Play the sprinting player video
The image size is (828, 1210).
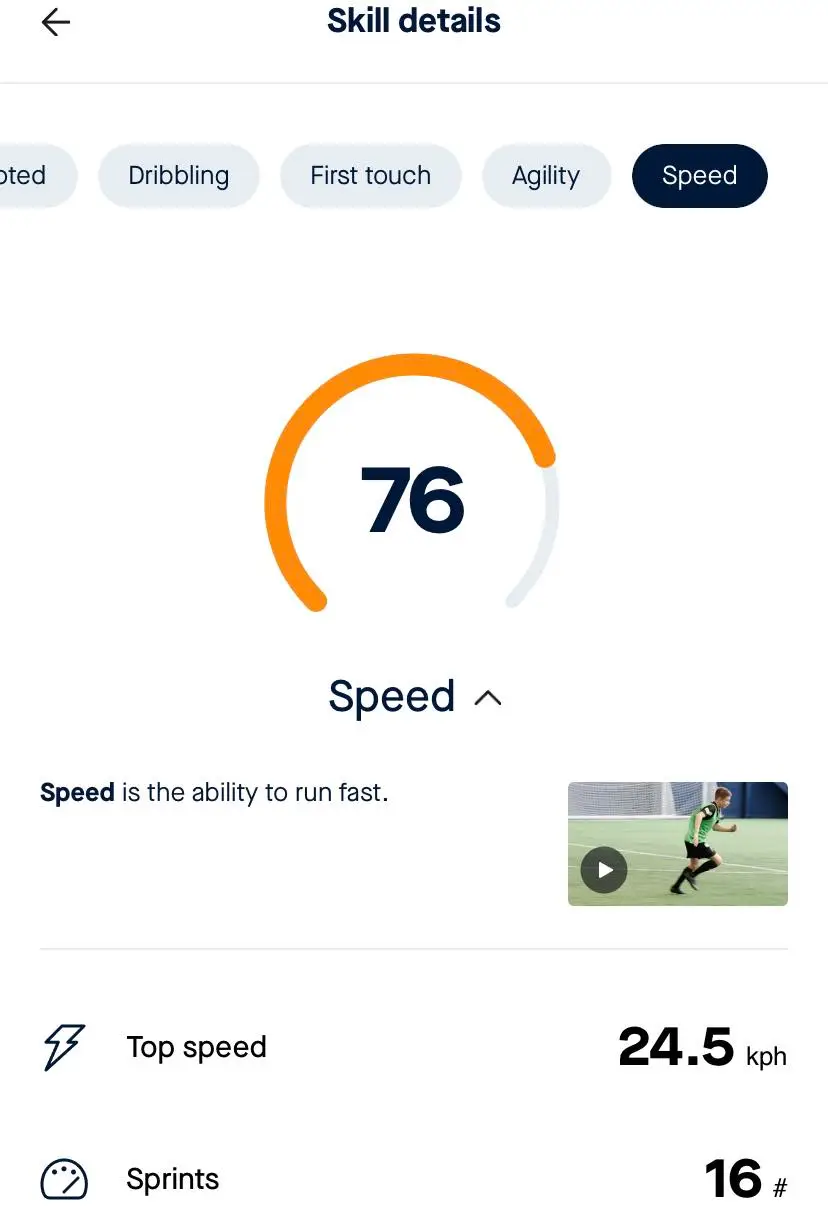[x=604, y=870]
